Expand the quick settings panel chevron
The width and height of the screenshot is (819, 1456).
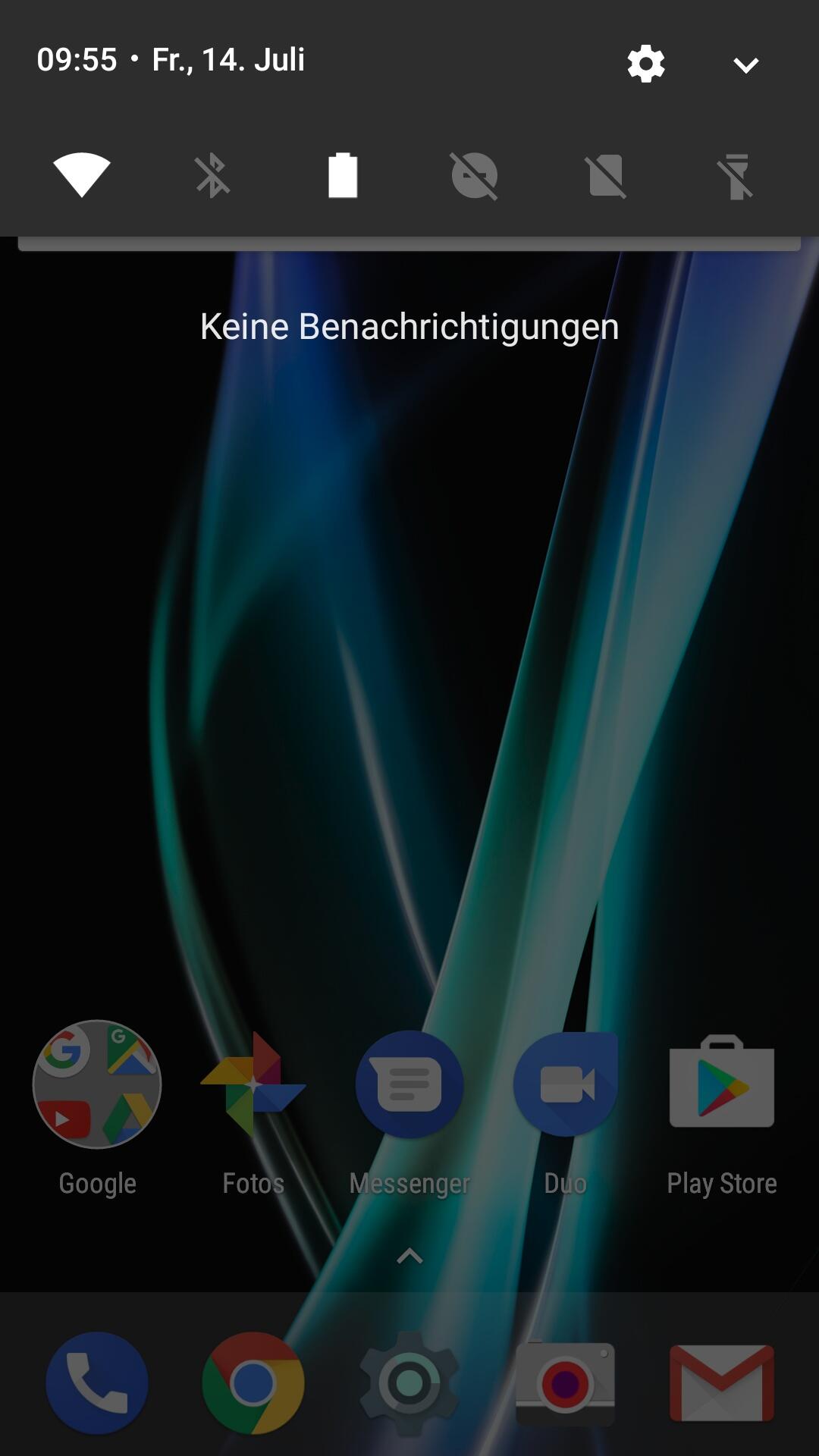[x=745, y=65]
